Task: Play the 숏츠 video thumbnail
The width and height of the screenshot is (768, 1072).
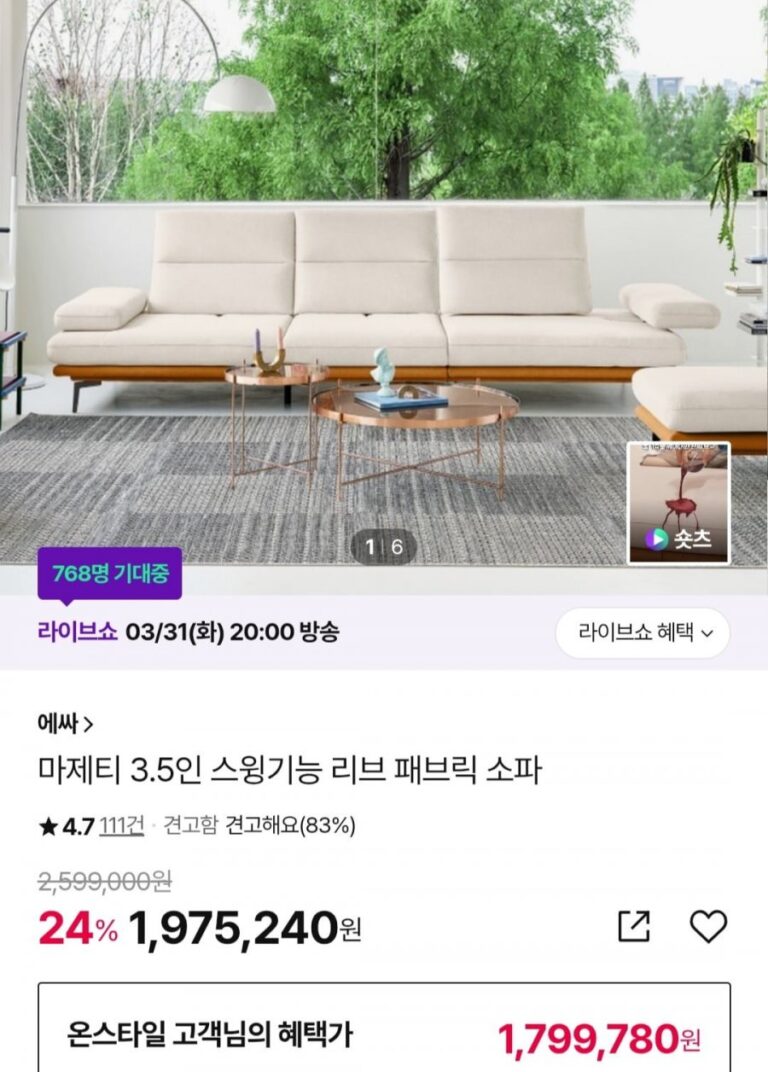Action: 679,503
